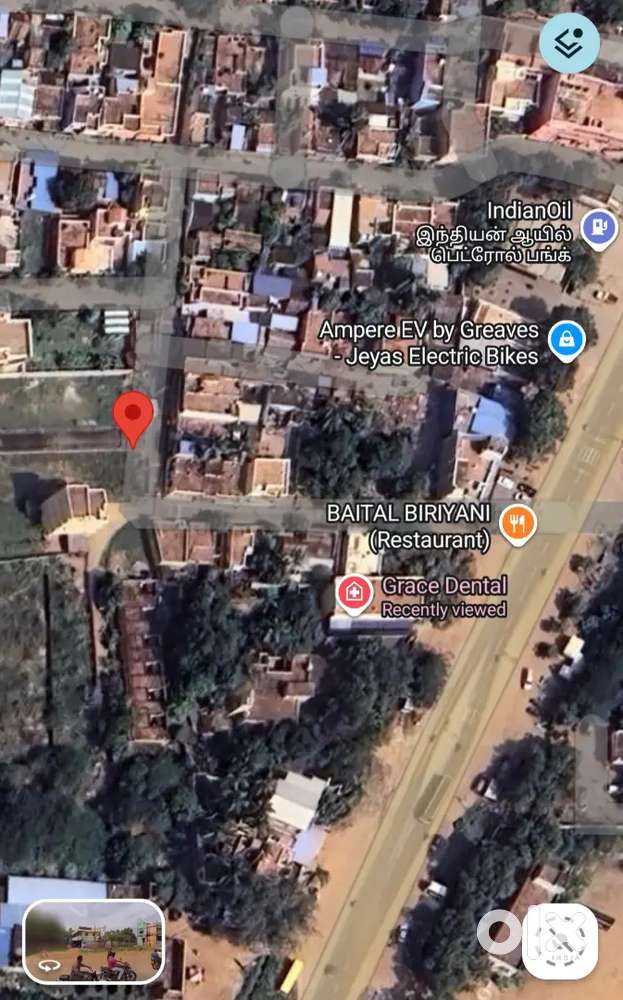Viewport: 623px width, 1000px height.
Task: Select the IndianOil petrol pump marker
Action: click(x=598, y=228)
